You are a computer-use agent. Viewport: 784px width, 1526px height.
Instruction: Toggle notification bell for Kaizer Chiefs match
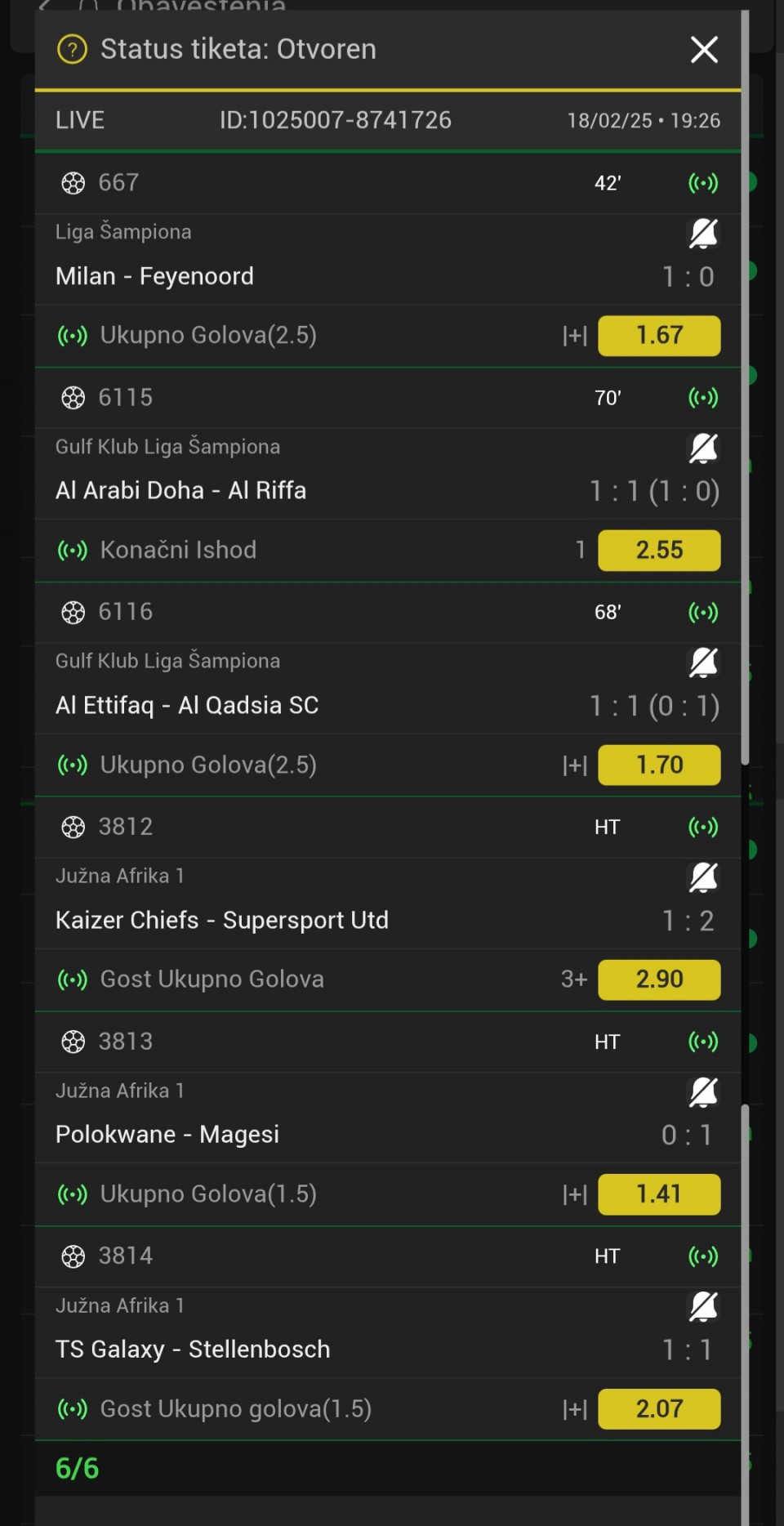click(x=703, y=877)
